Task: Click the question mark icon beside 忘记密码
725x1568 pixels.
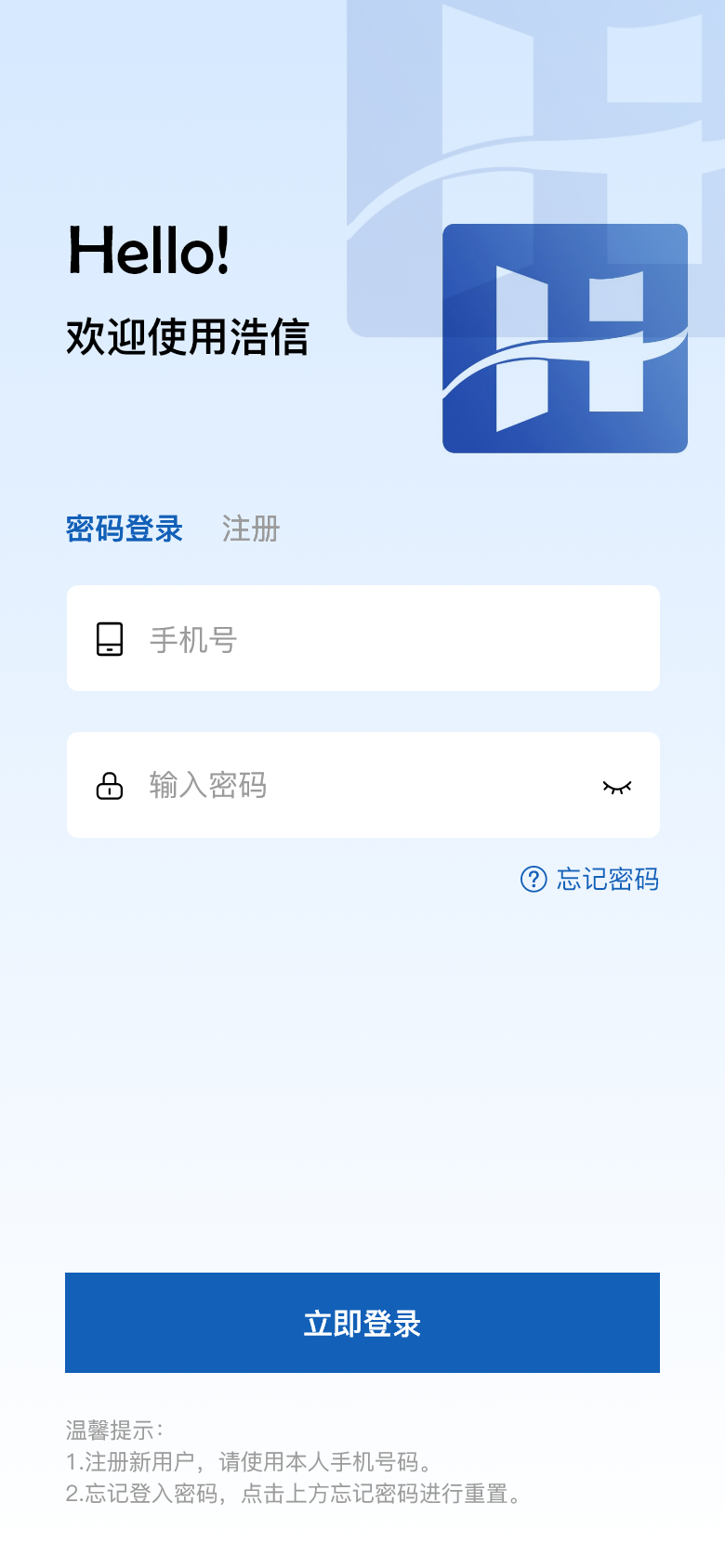Action: pyautogui.click(x=533, y=879)
